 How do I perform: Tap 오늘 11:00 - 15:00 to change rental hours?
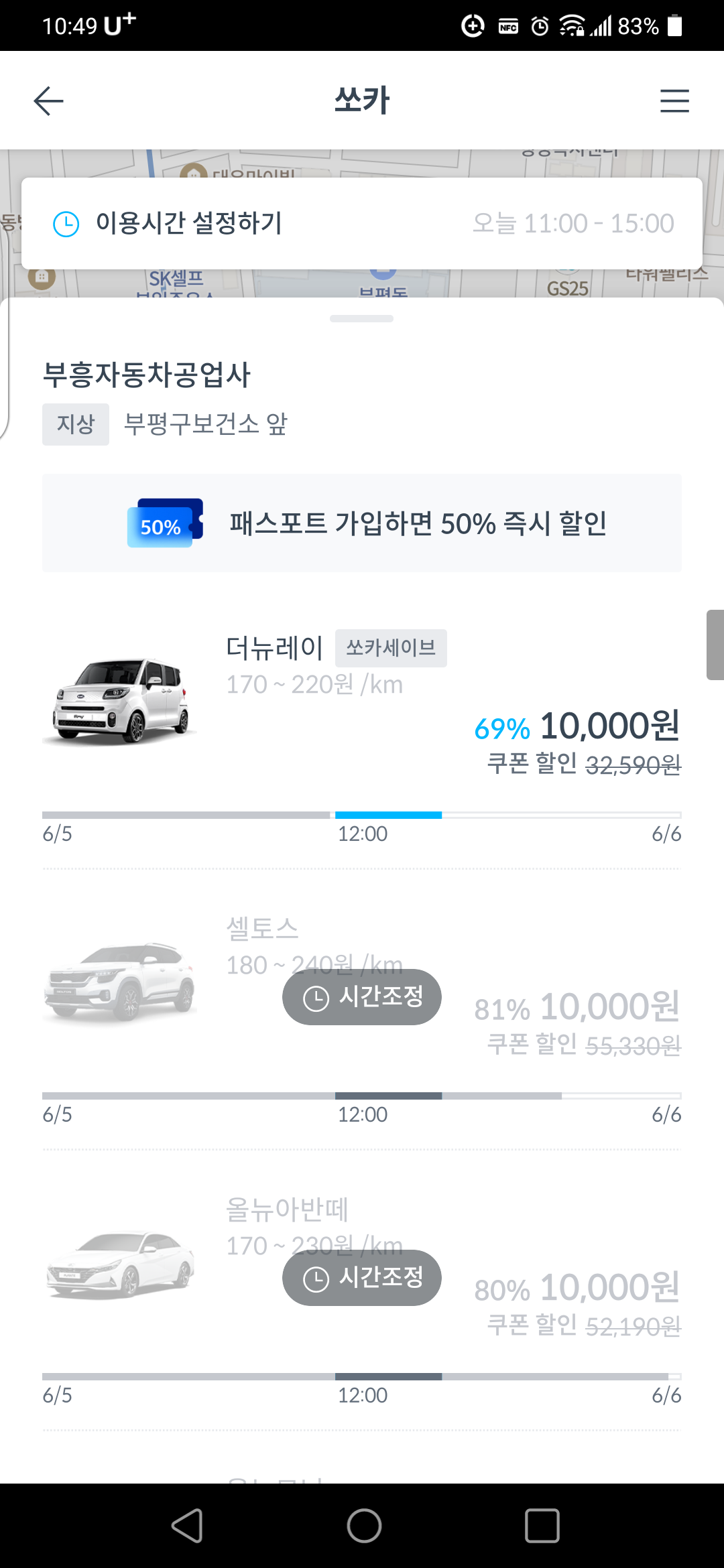point(575,222)
